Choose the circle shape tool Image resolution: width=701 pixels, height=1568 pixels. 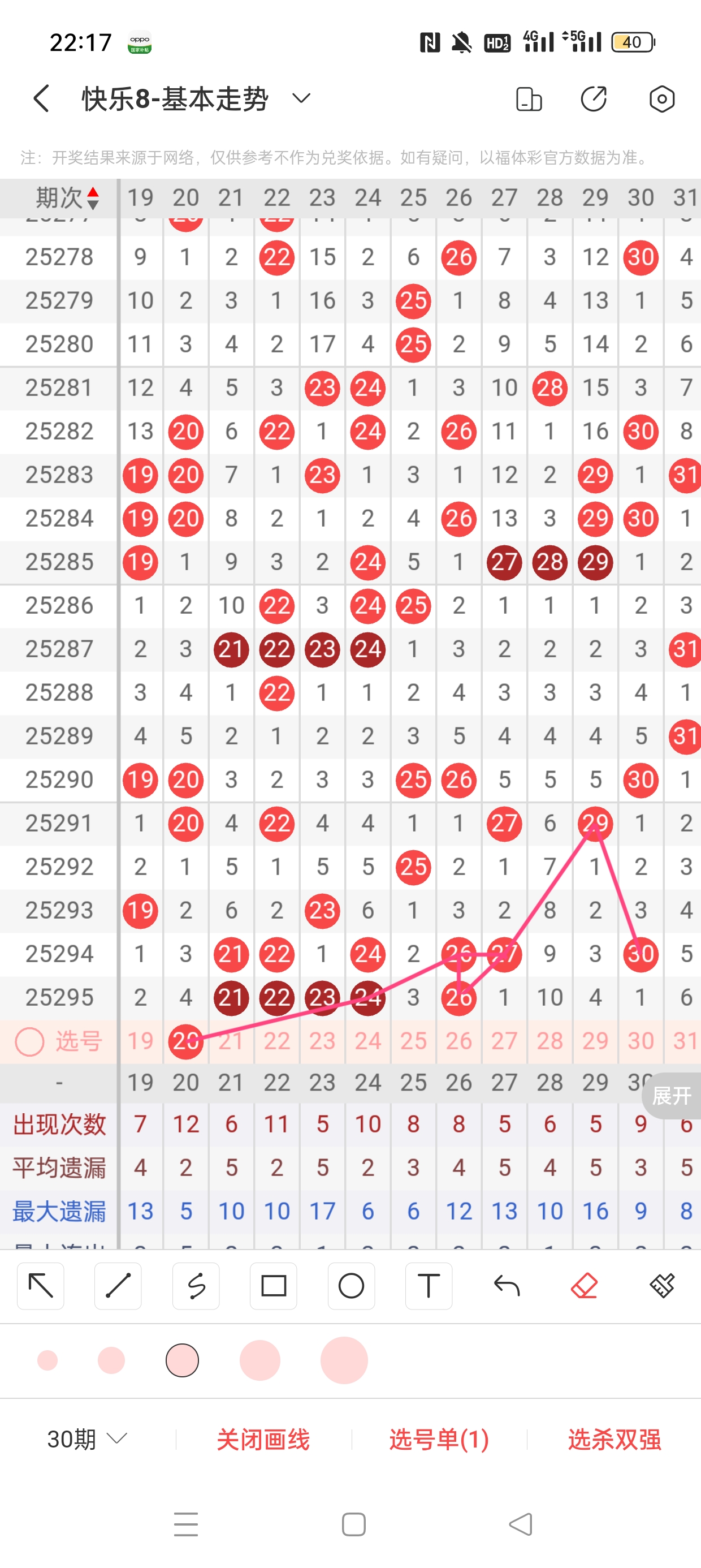351,1286
